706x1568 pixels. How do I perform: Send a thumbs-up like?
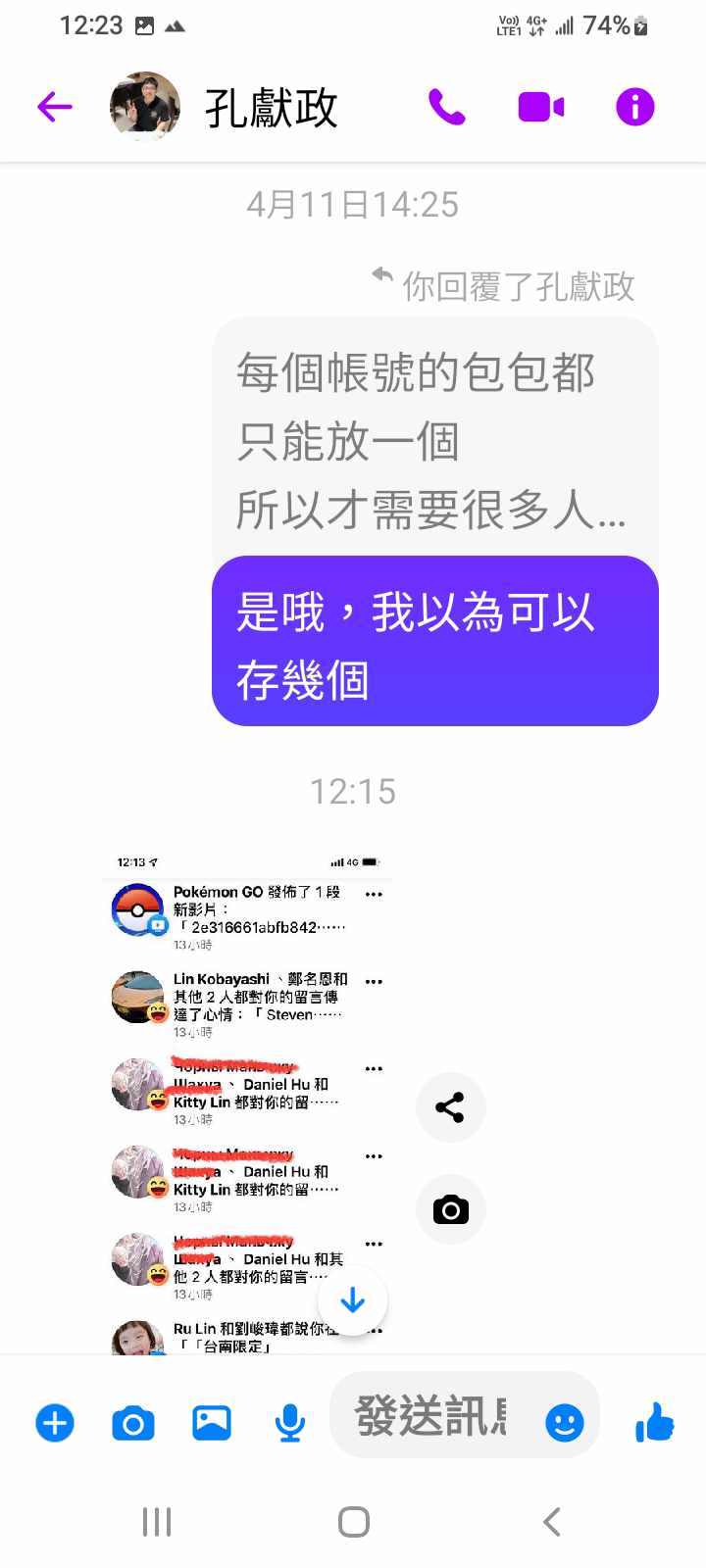(x=654, y=1423)
